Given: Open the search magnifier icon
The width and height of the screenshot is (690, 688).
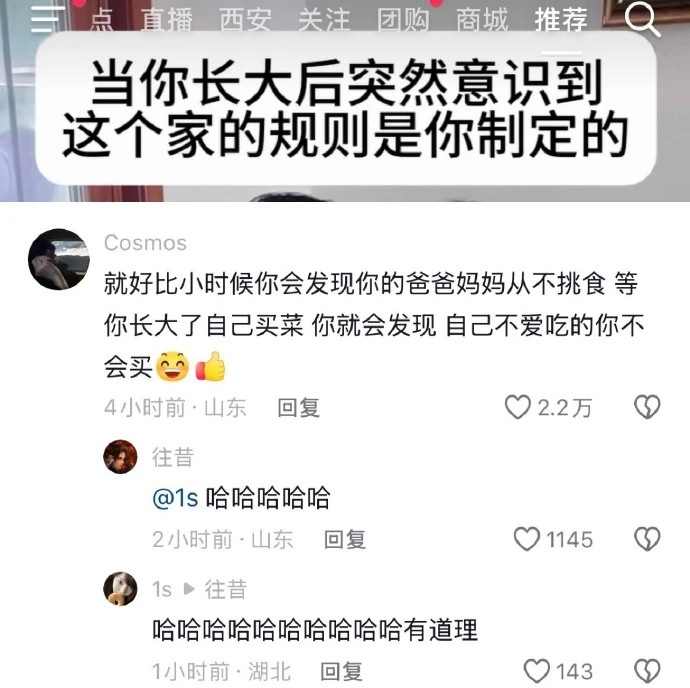Looking at the screenshot, I should pyautogui.click(x=643, y=19).
